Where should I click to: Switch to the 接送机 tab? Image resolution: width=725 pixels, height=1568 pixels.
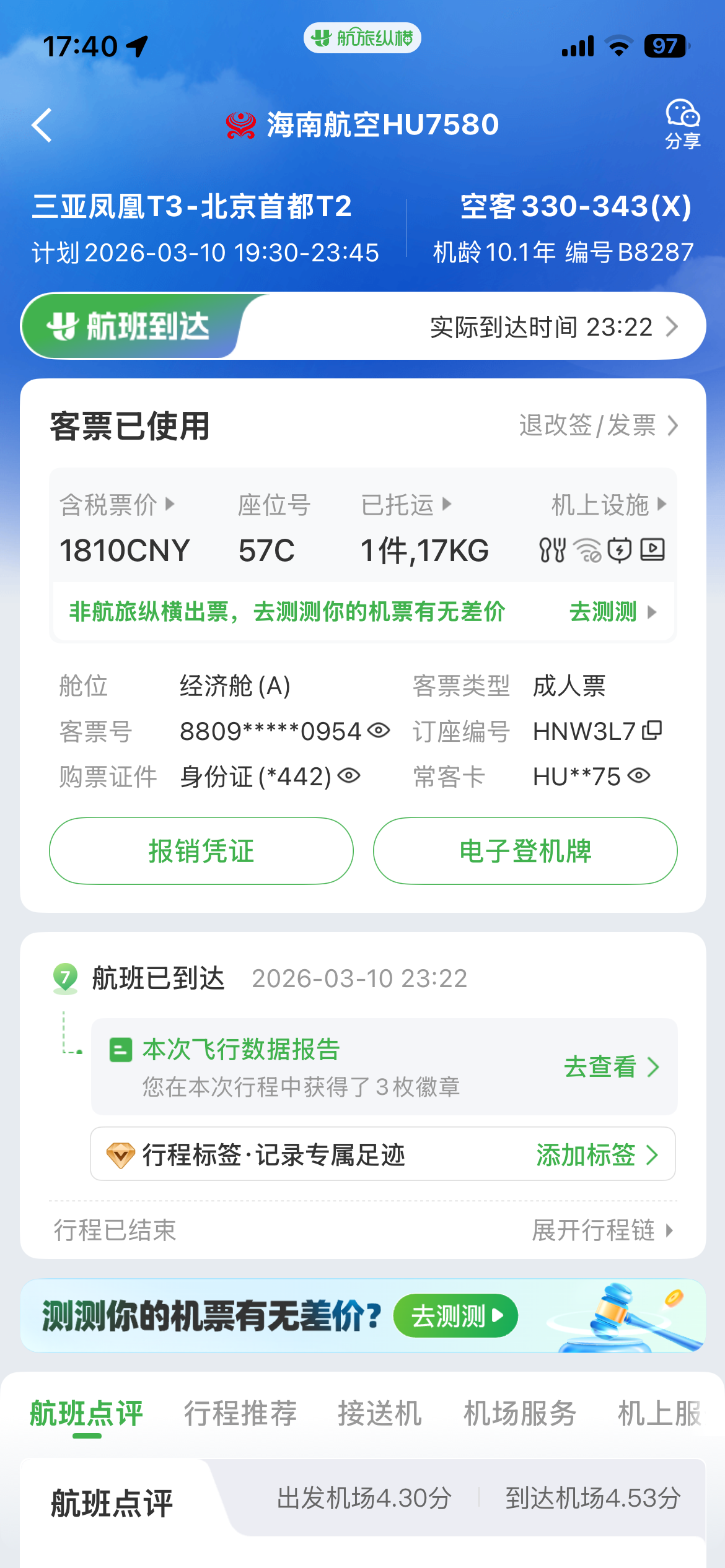pyautogui.click(x=380, y=1414)
